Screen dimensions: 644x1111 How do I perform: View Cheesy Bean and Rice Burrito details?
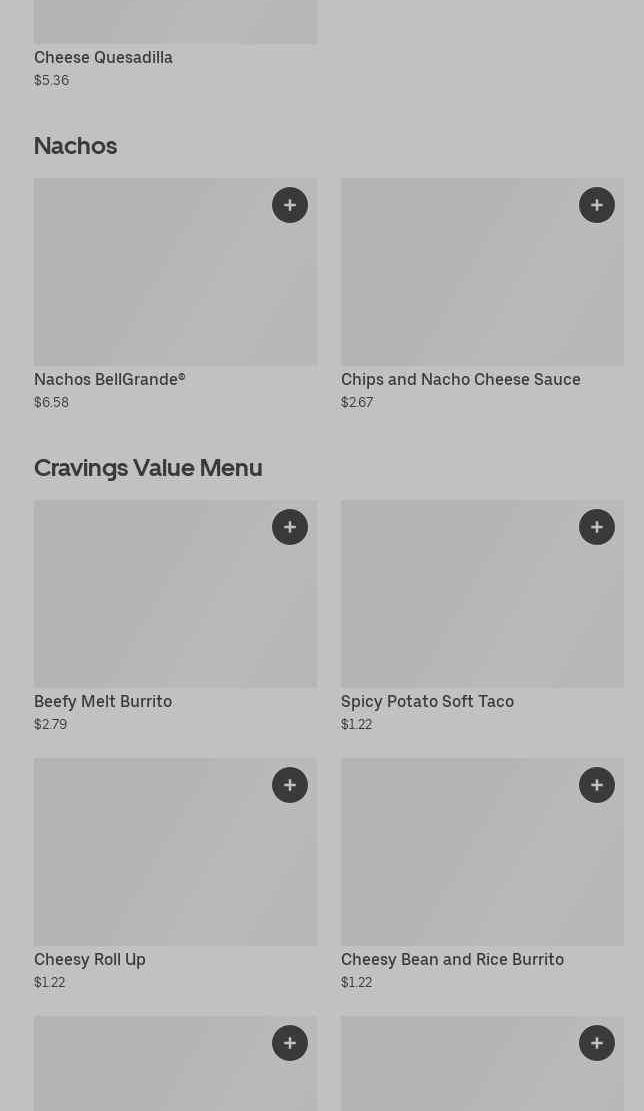452,959
